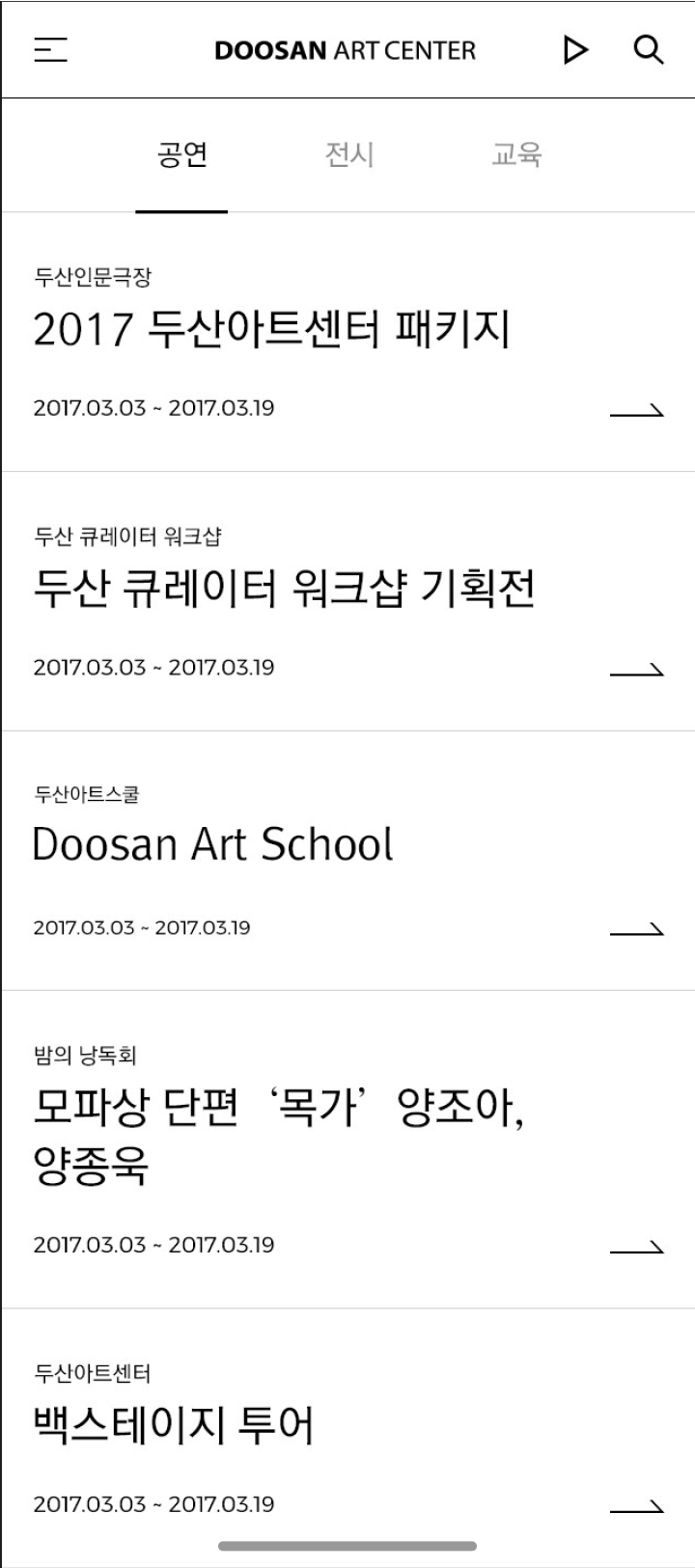Open 두산 큐레이터 워크샵 기획전 item
695x1568 pixels.
tap(347, 602)
